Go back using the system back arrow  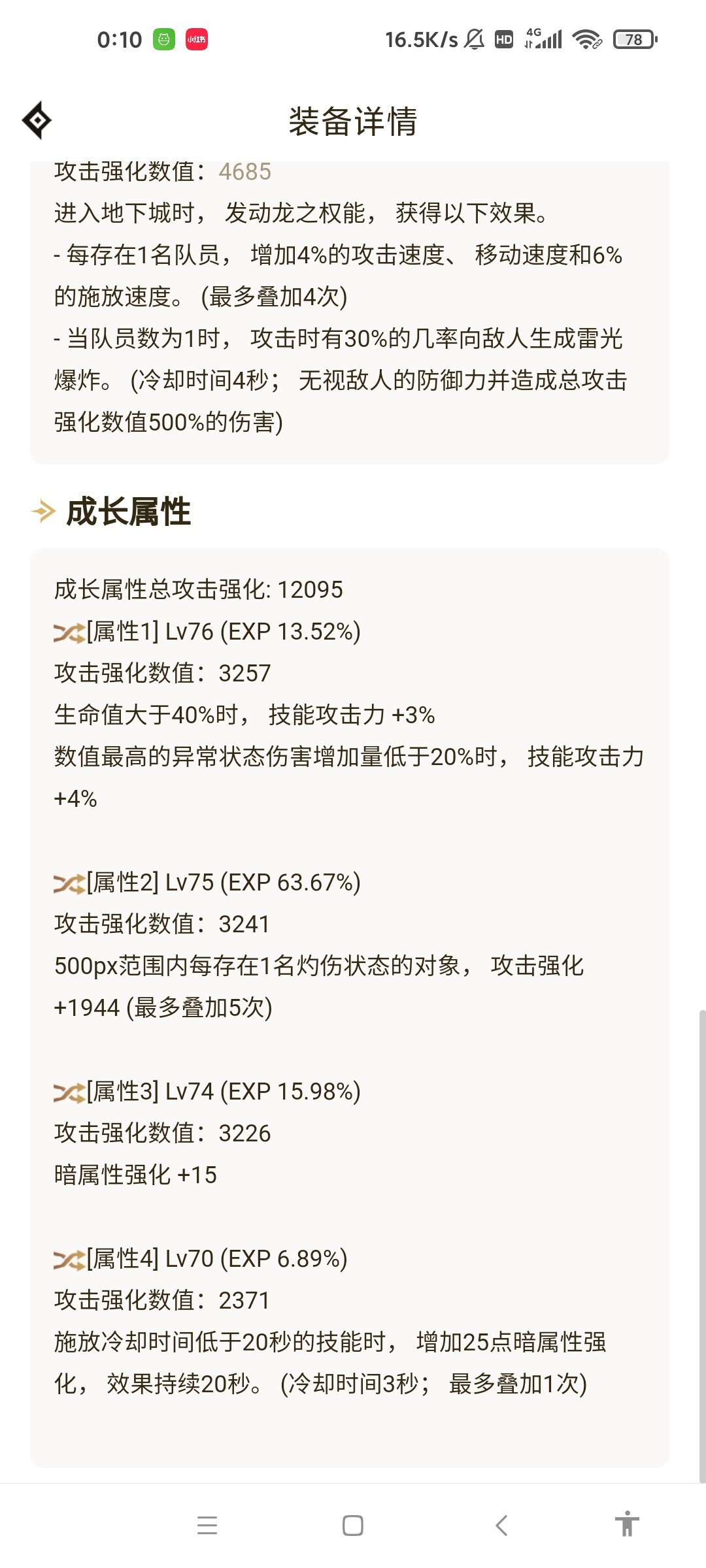[x=501, y=1526]
